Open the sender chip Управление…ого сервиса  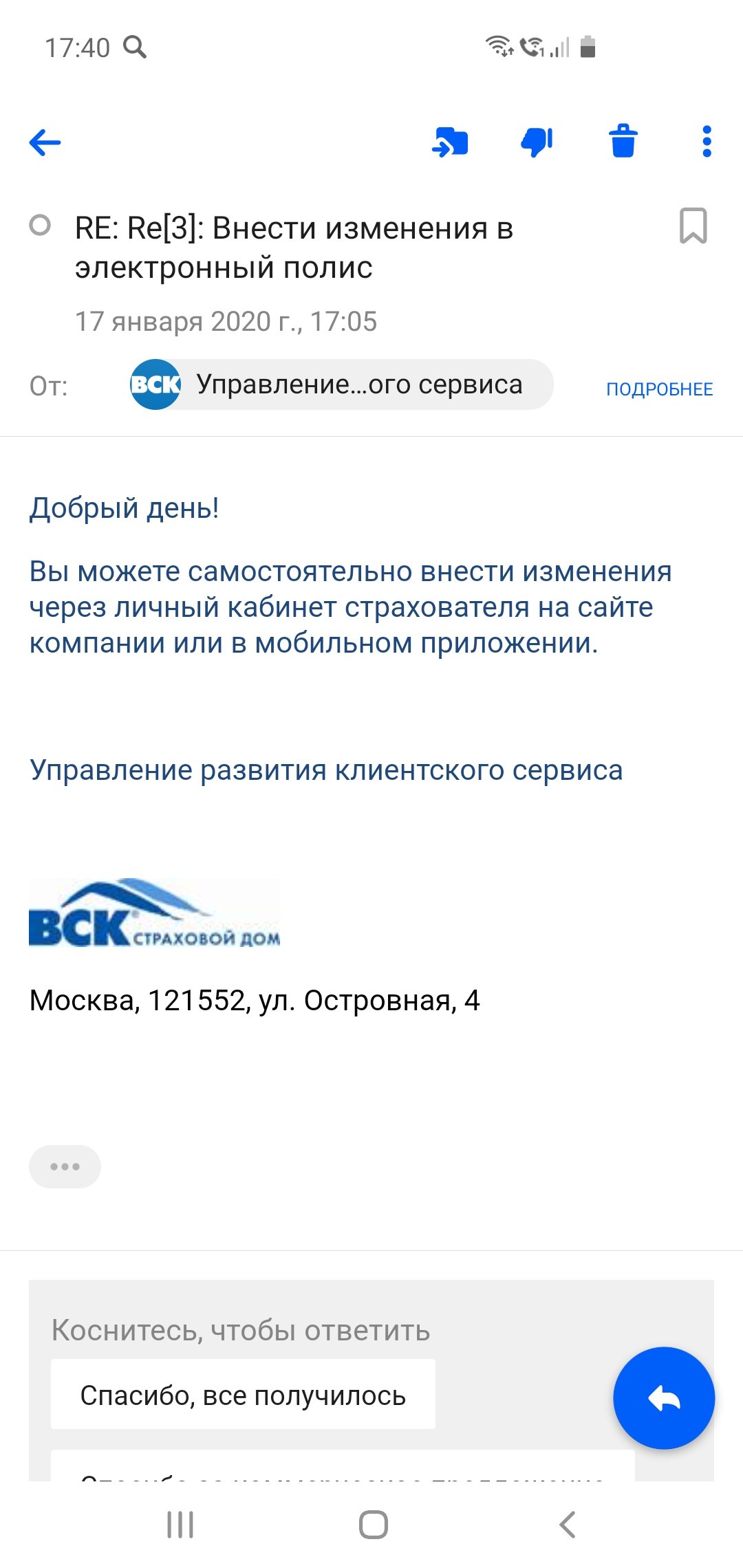[x=342, y=384]
